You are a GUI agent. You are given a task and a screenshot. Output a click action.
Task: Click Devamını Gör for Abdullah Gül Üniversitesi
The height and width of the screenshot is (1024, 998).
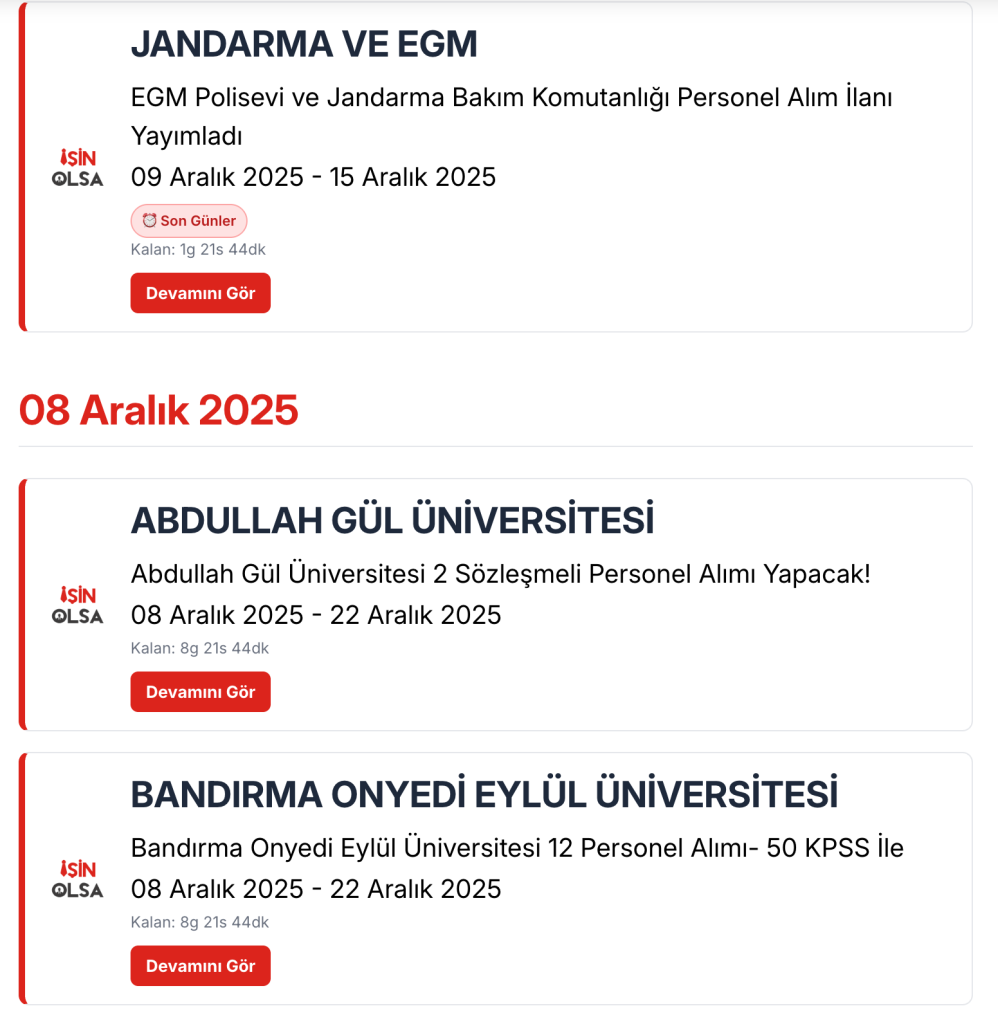click(200, 691)
